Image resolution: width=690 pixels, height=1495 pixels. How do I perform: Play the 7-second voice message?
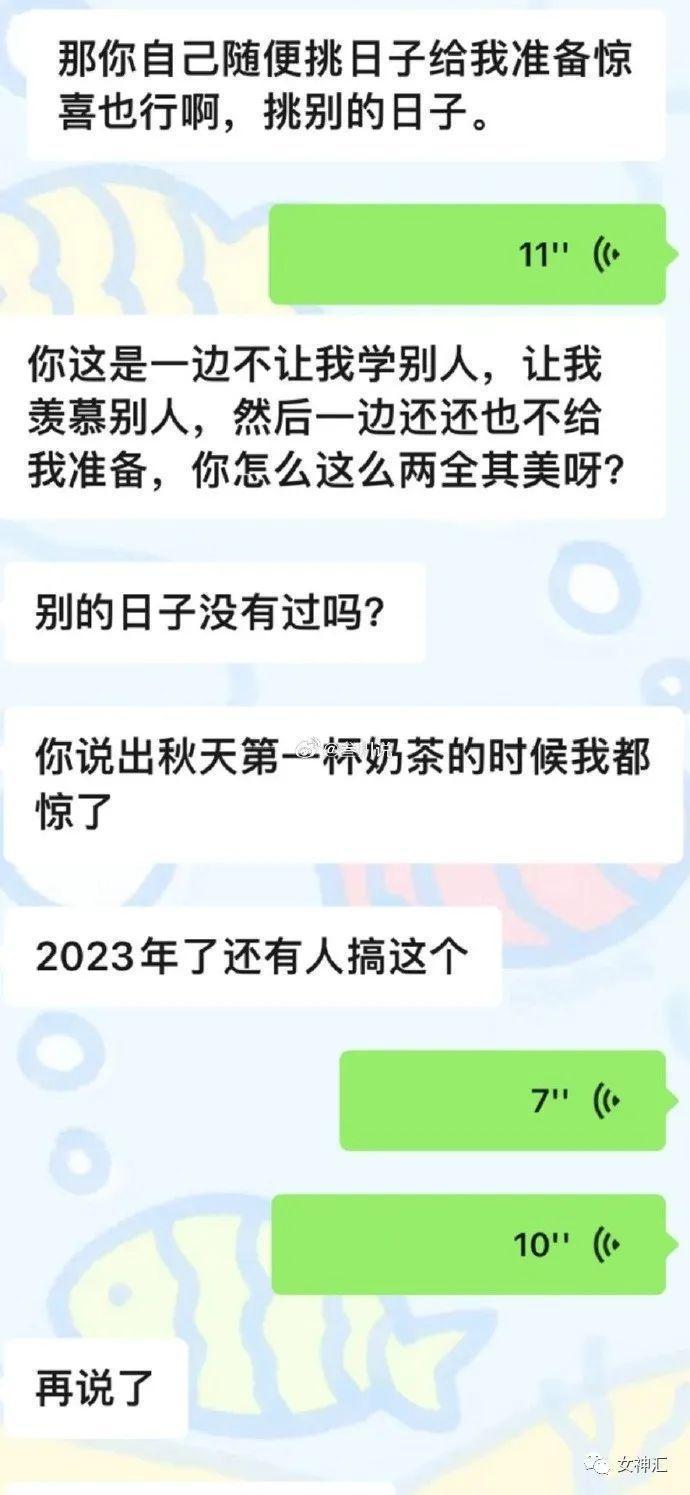tap(502, 1100)
